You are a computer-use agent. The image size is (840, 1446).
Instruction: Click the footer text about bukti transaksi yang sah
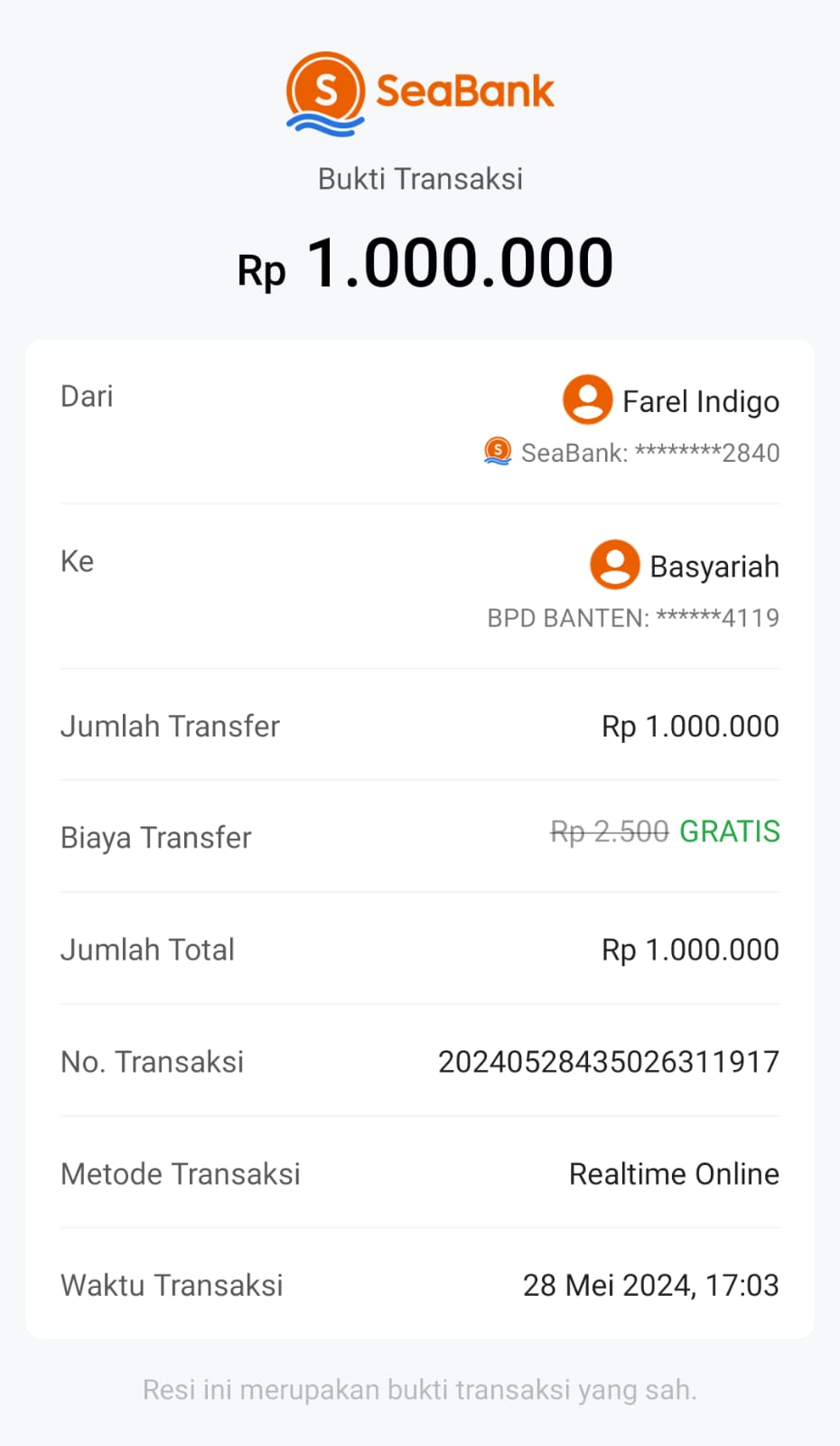(419, 1389)
